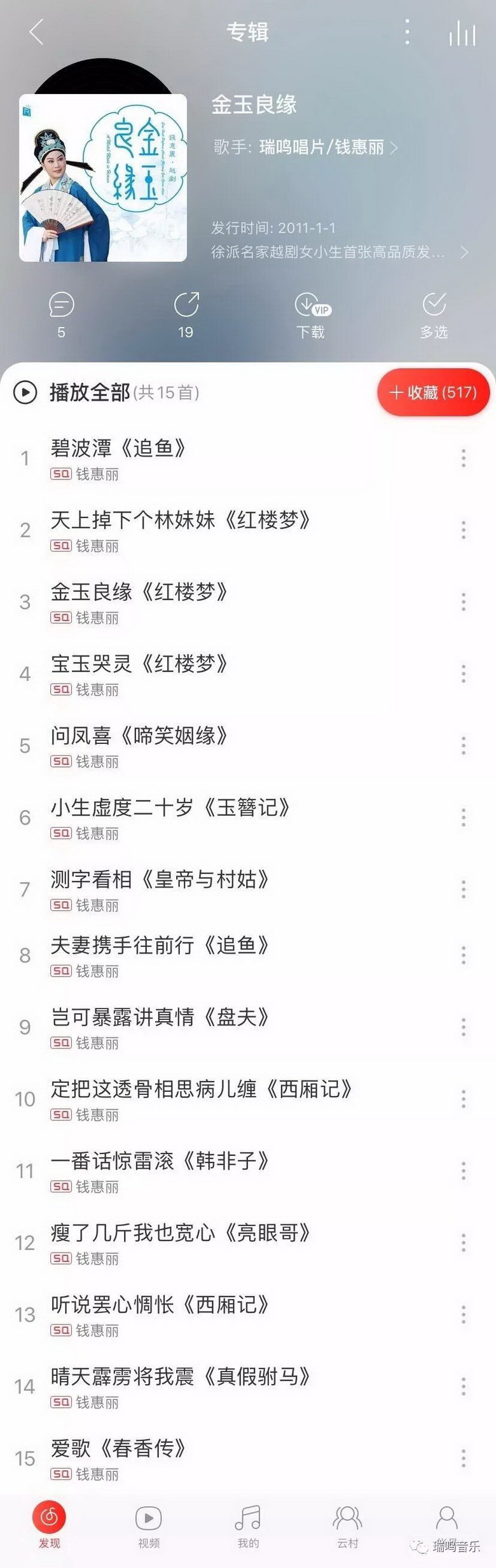Viewport: 496px width, 1568px height.
Task: Open artist link 瑞鸣唱片/钱惠丽
Action: pyautogui.click(x=321, y=148)
